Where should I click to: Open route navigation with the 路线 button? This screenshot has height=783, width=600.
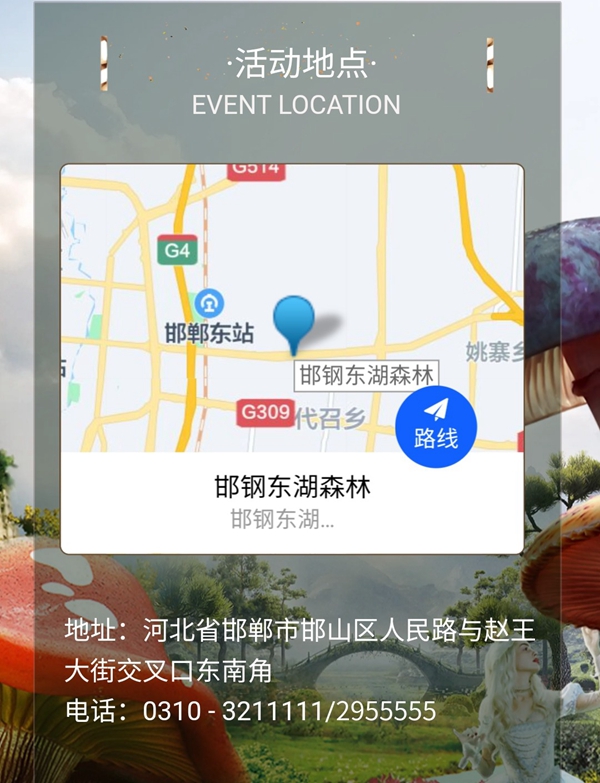pos(436,426)
